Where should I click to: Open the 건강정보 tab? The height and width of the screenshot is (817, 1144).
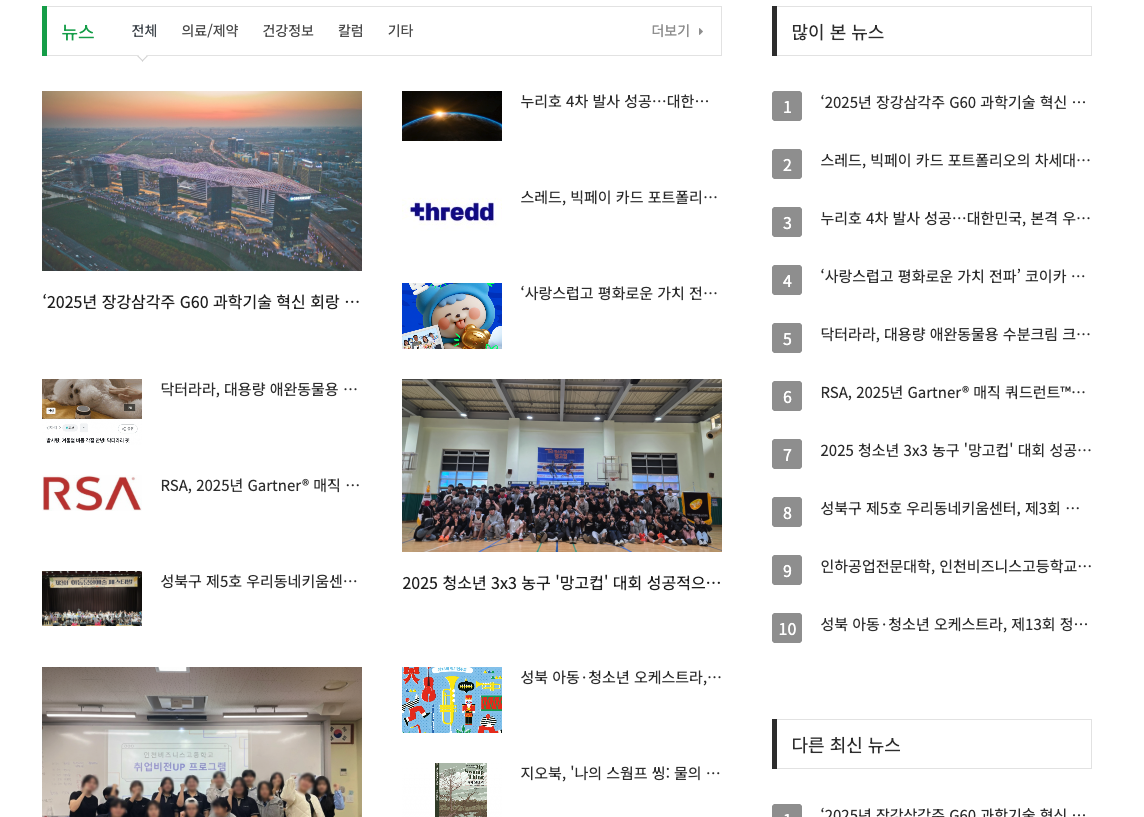click(288, 30)
